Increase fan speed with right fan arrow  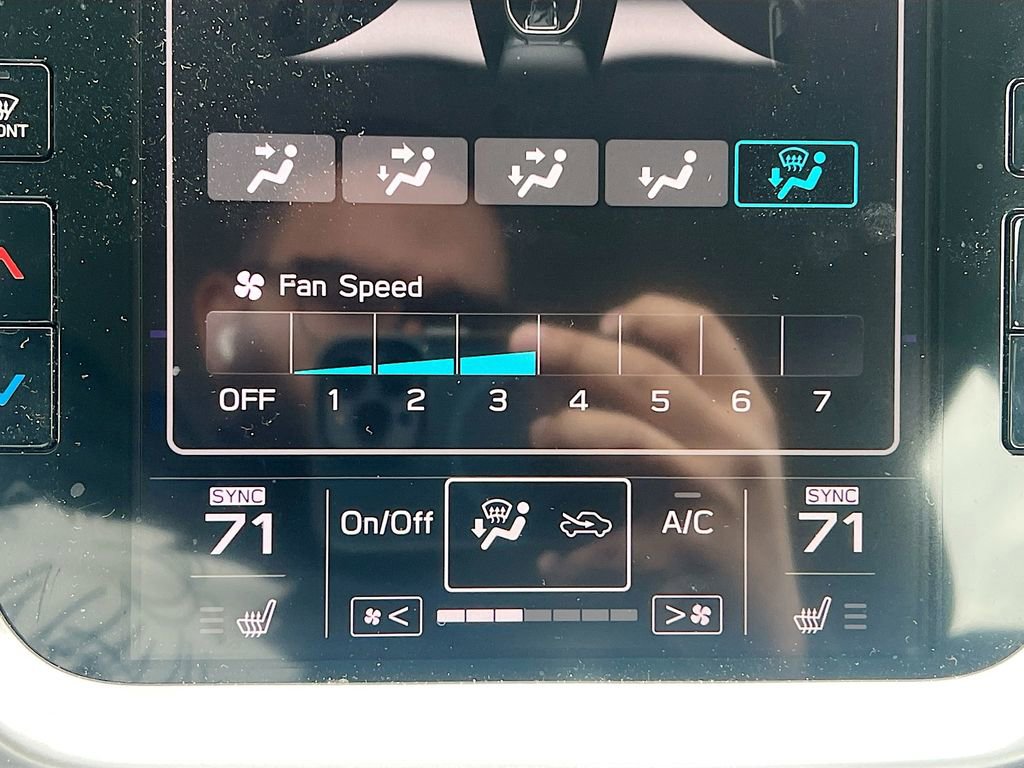point(686,615)
